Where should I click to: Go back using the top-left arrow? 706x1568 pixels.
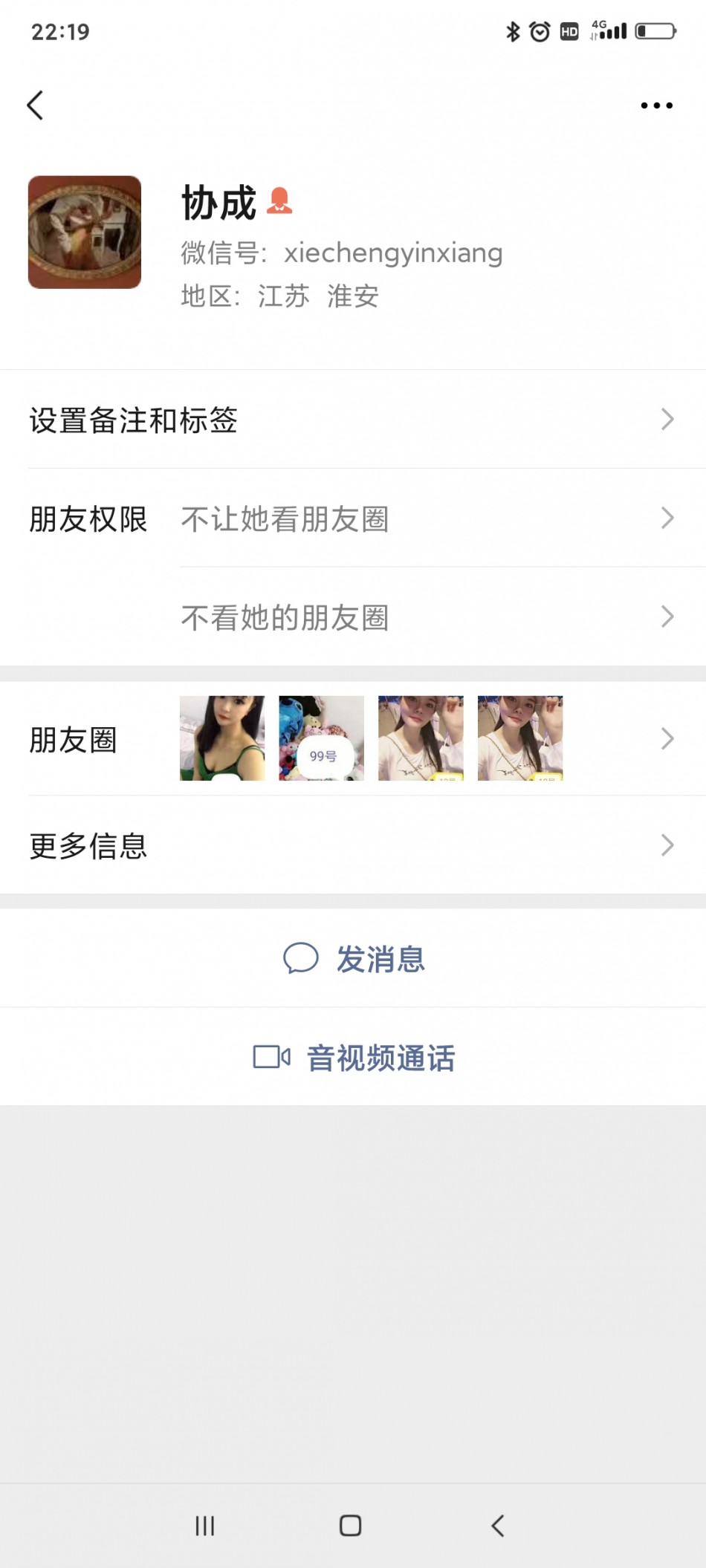(36, 105)
